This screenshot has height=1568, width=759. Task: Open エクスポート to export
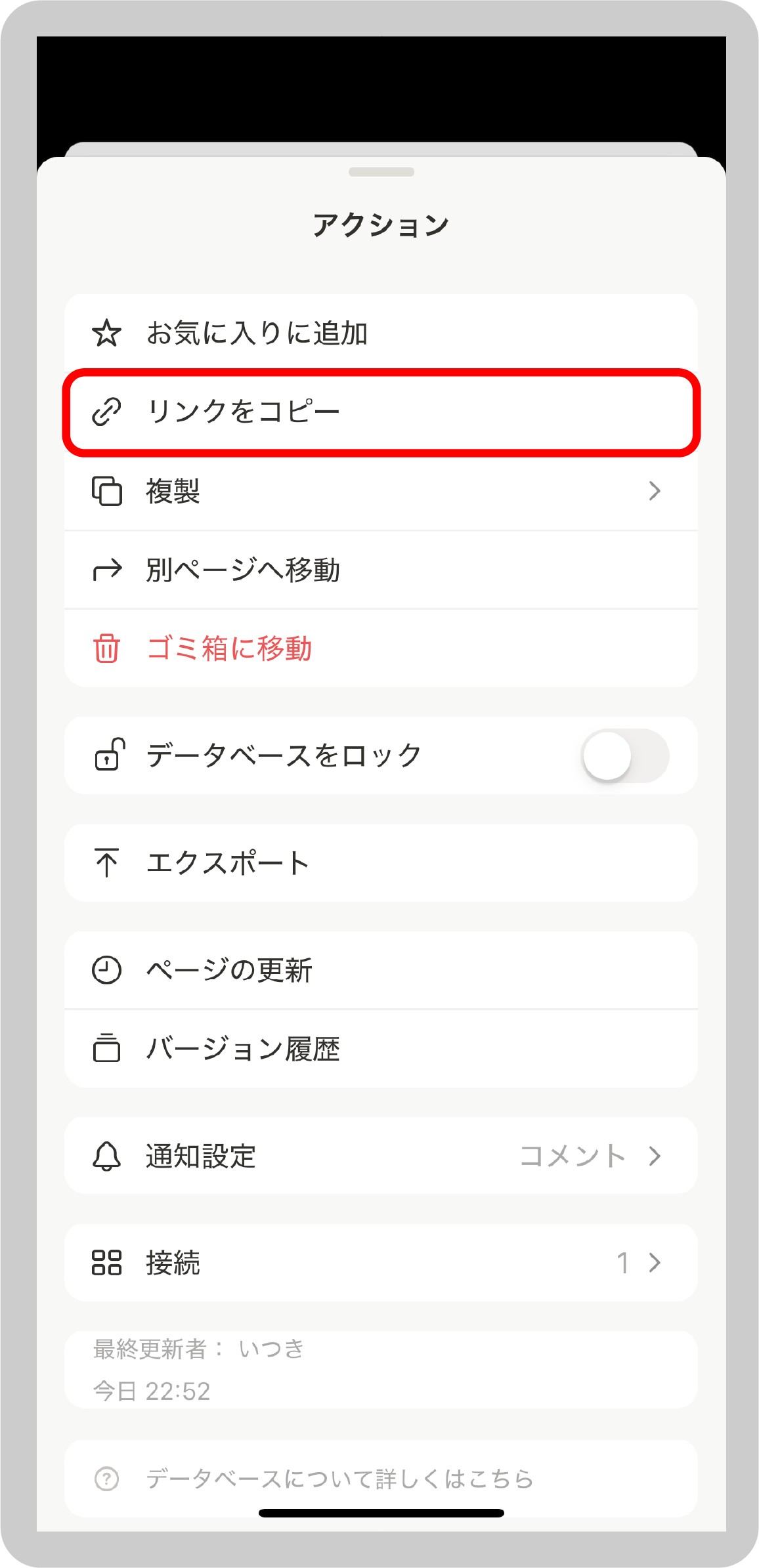coord(381,863)
